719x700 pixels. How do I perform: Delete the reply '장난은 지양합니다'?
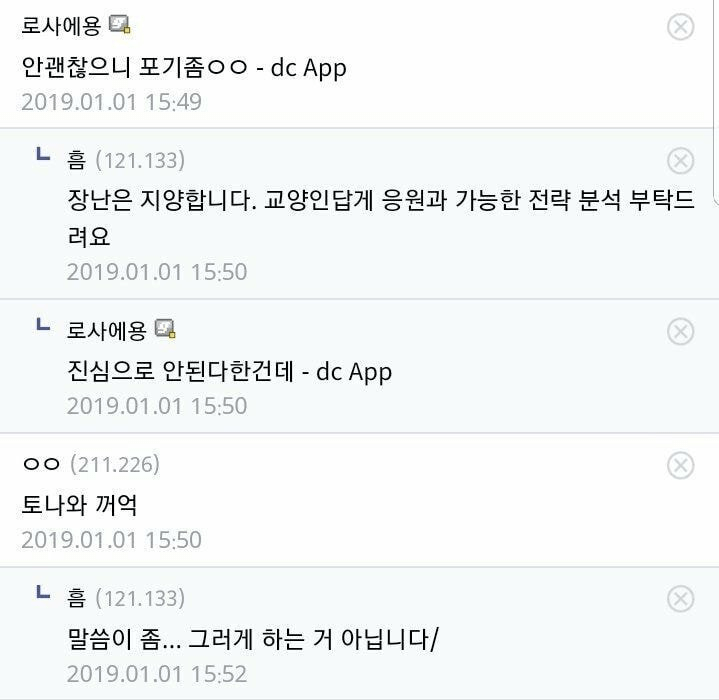coord(680,160)
